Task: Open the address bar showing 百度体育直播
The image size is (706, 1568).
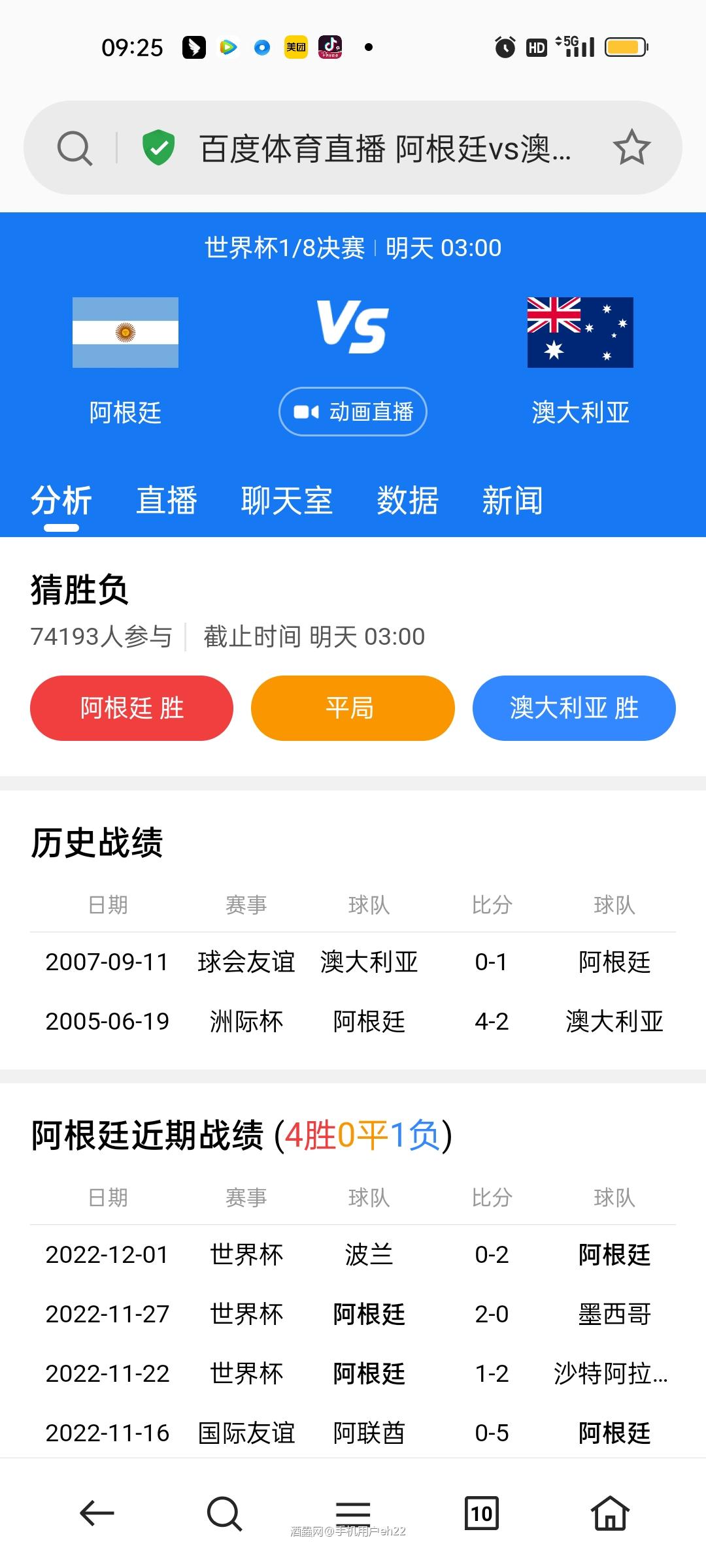Action: coord(384,148)
